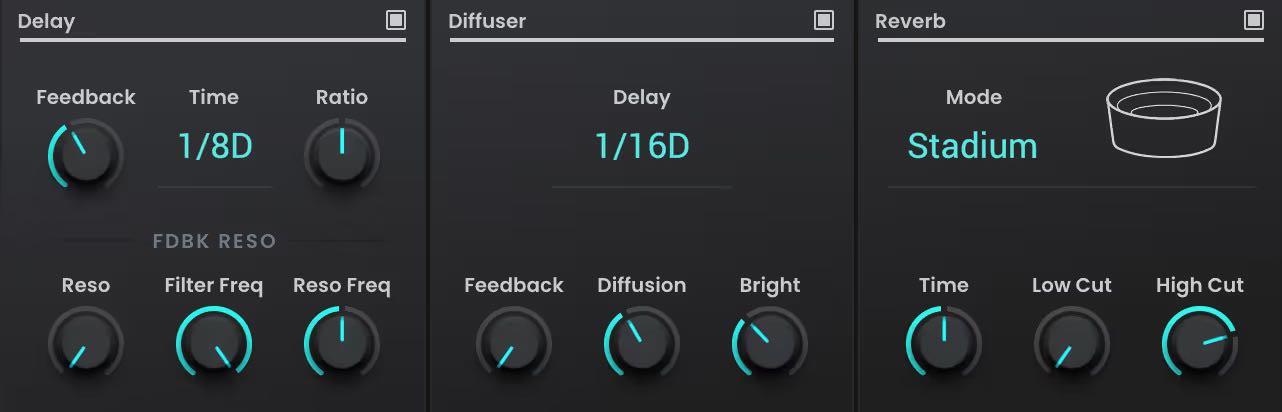The height and width of the screenshot is (412, 1282).
Task: Tap the Reso knob under FDBK RESO
Action: click(x=86, y=343)
